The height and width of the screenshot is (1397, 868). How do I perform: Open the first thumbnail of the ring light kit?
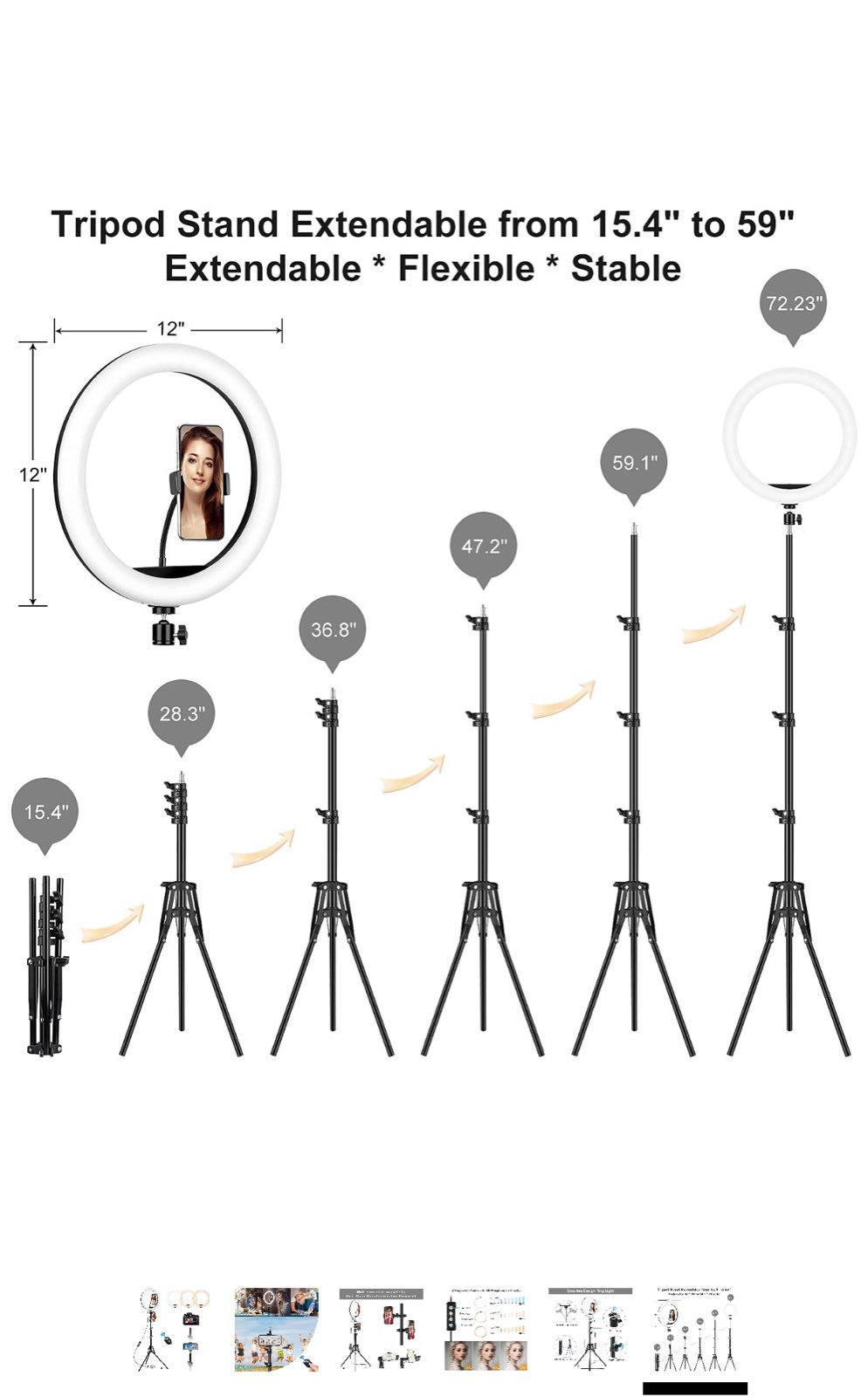[x=172, y=1329]
